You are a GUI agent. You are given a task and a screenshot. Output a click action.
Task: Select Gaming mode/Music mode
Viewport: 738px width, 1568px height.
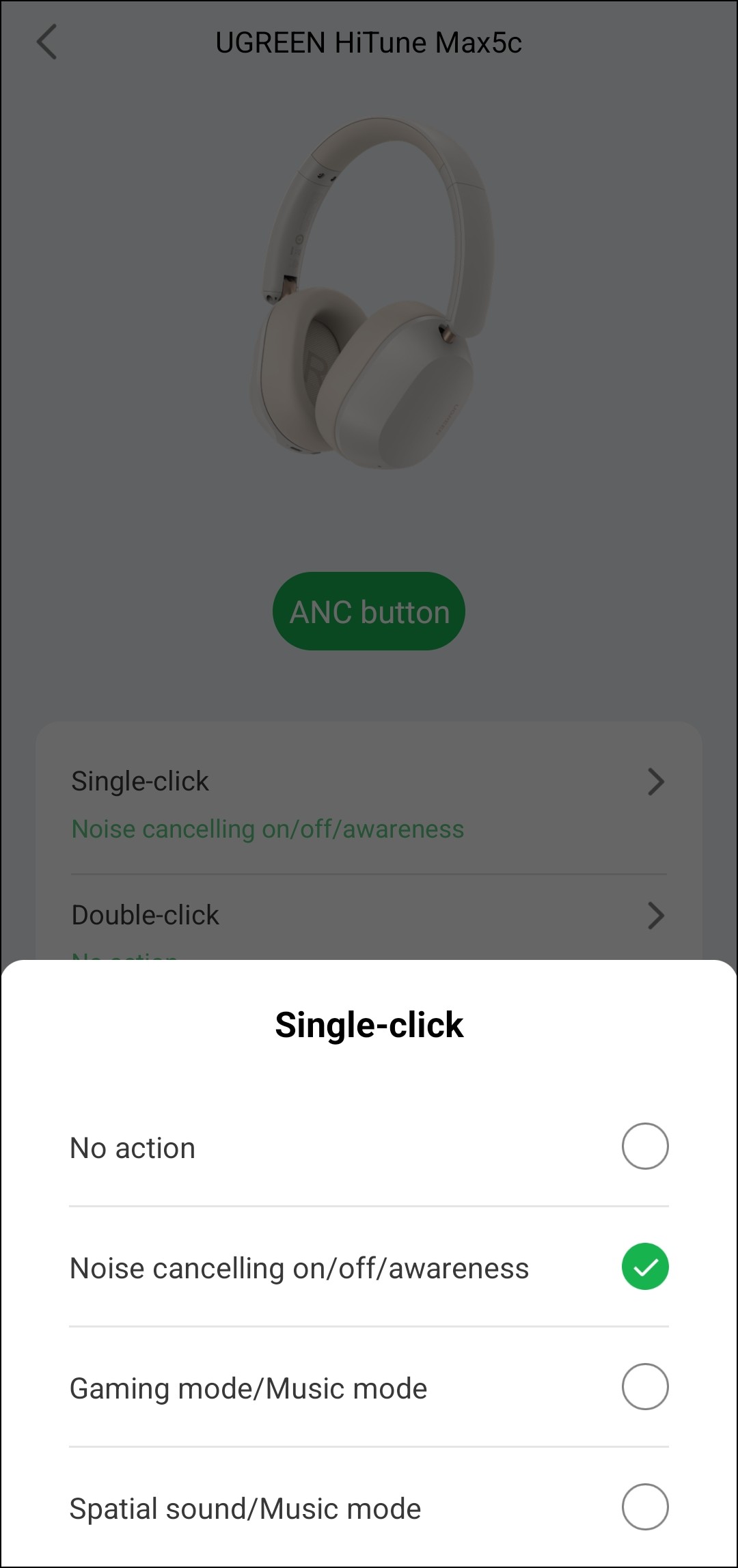coord(369,1388)
